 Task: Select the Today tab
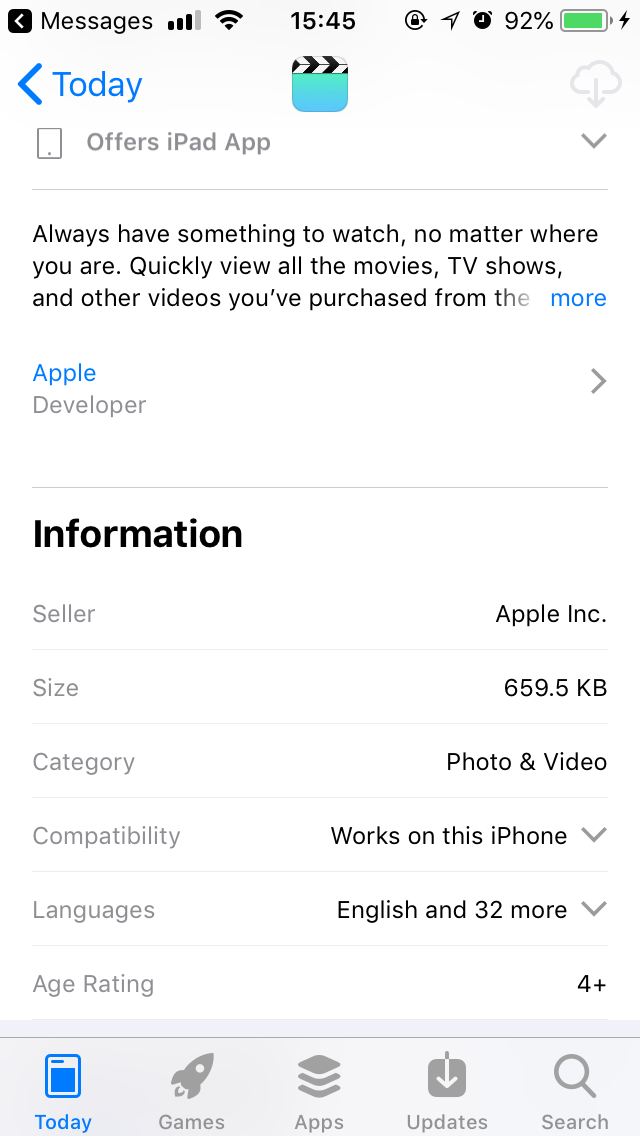pos(63,1093)
